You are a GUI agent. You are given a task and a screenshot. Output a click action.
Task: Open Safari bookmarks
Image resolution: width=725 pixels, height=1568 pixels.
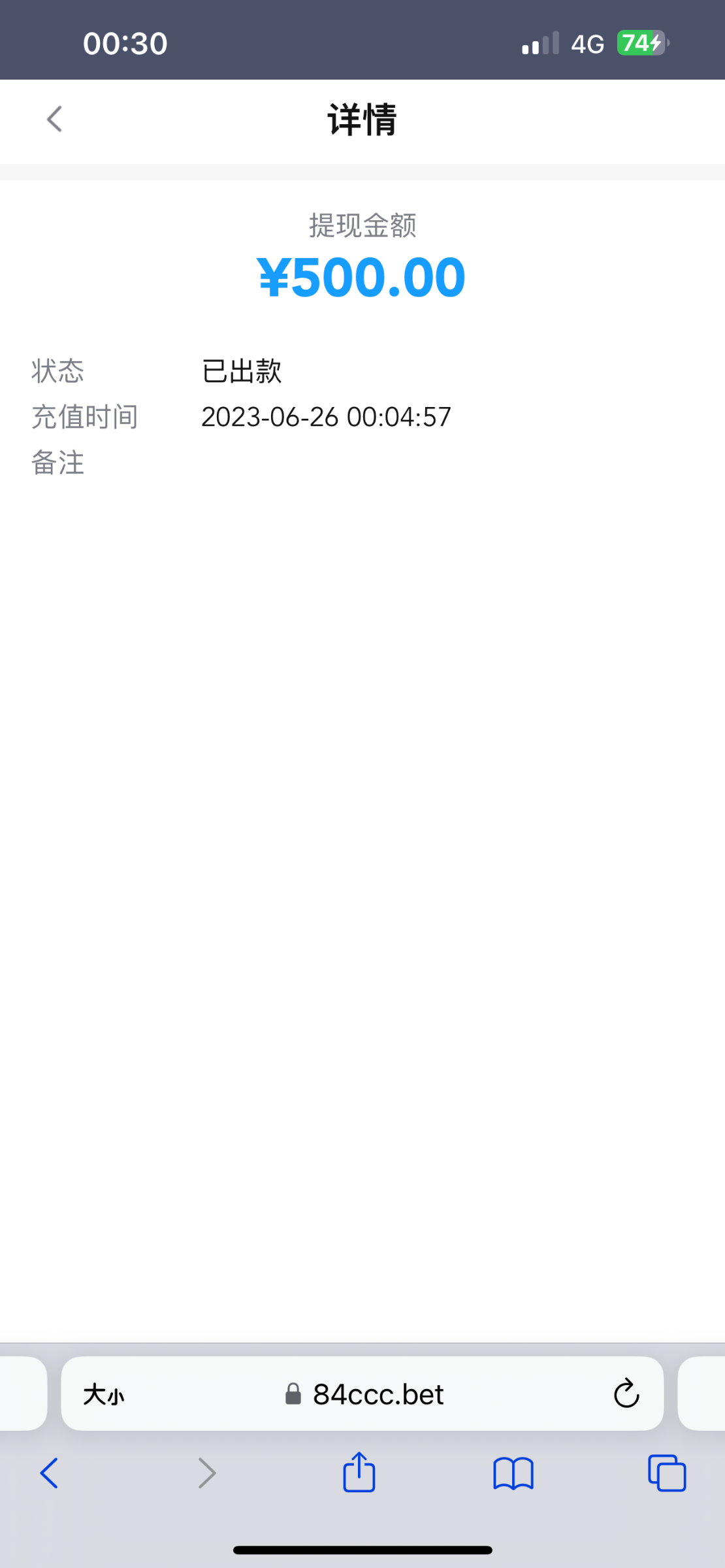(x=513, y=1473)
